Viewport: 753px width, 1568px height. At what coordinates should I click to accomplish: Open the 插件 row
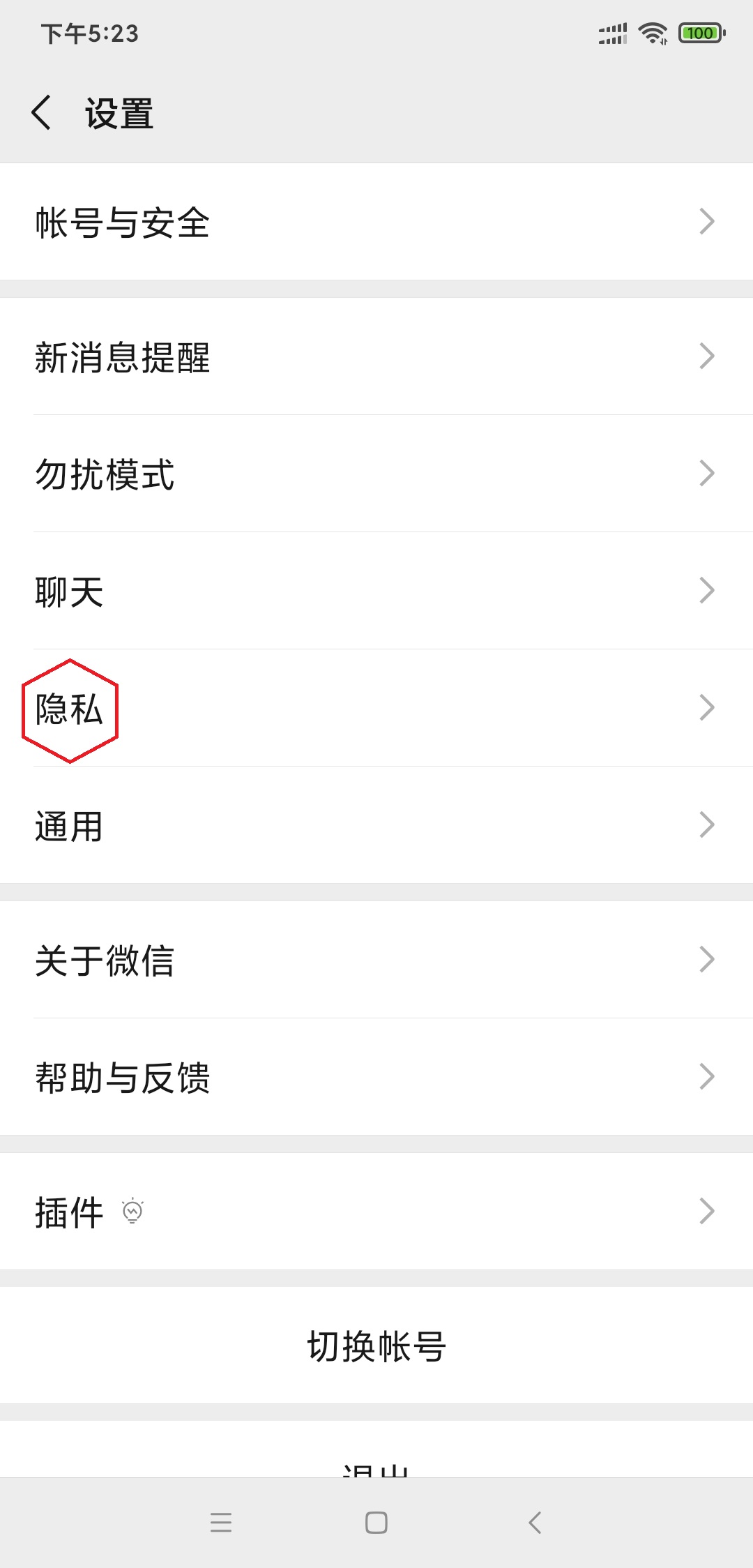[x=376, y=1212]
